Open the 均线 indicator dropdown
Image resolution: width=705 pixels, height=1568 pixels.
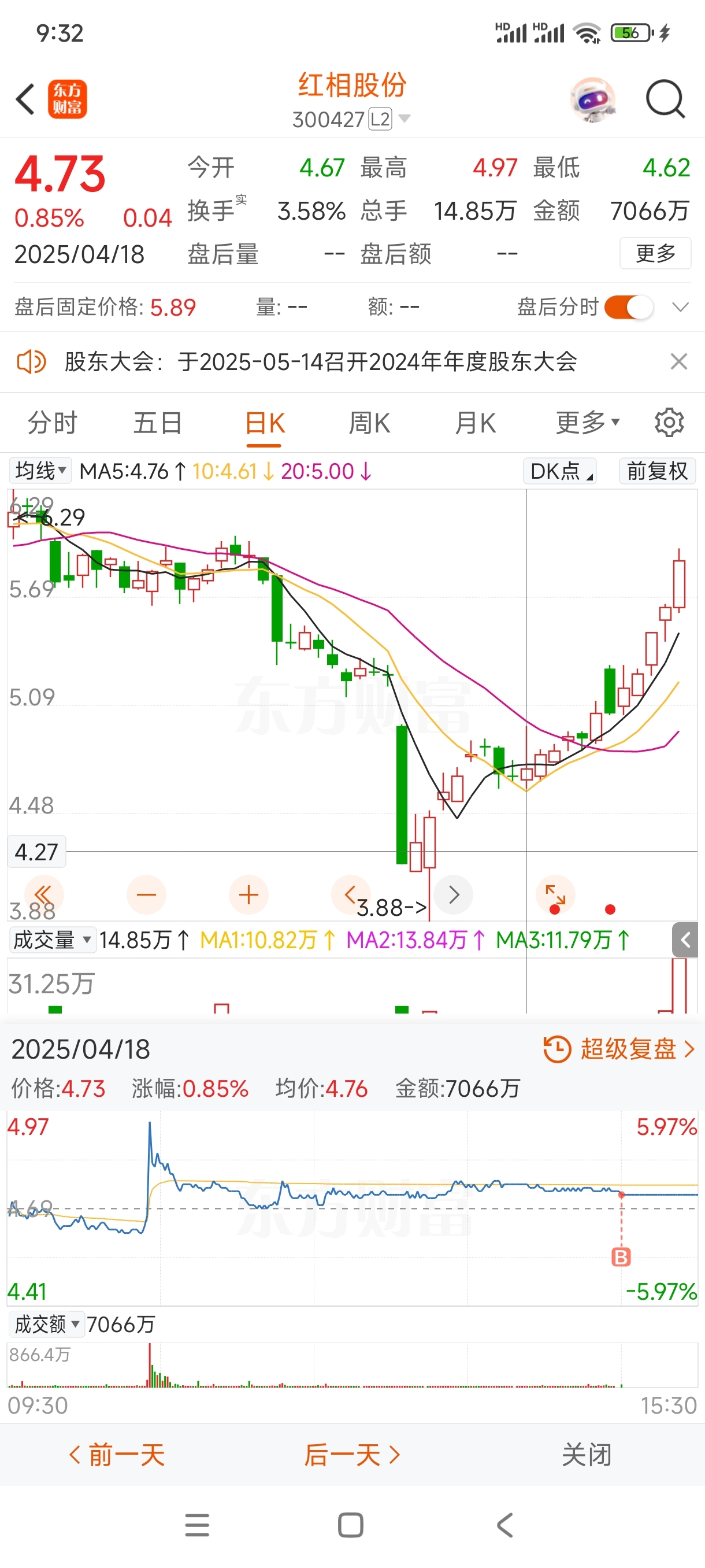[40, 471]
